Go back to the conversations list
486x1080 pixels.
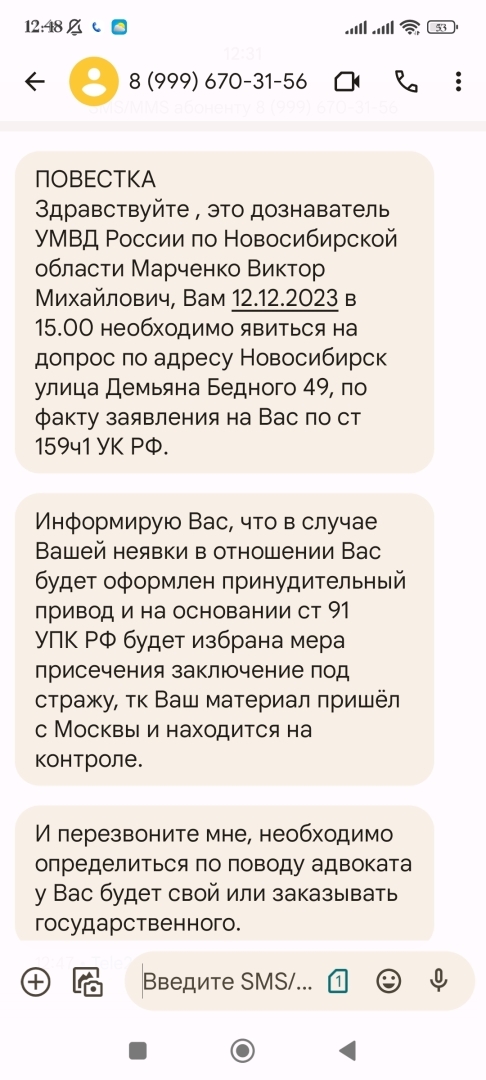click(34, 82)
